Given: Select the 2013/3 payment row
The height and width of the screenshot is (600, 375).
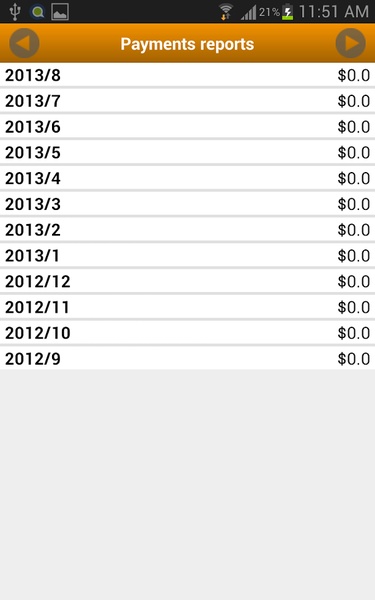Looking at the screenshot, I should coord(188,204).
